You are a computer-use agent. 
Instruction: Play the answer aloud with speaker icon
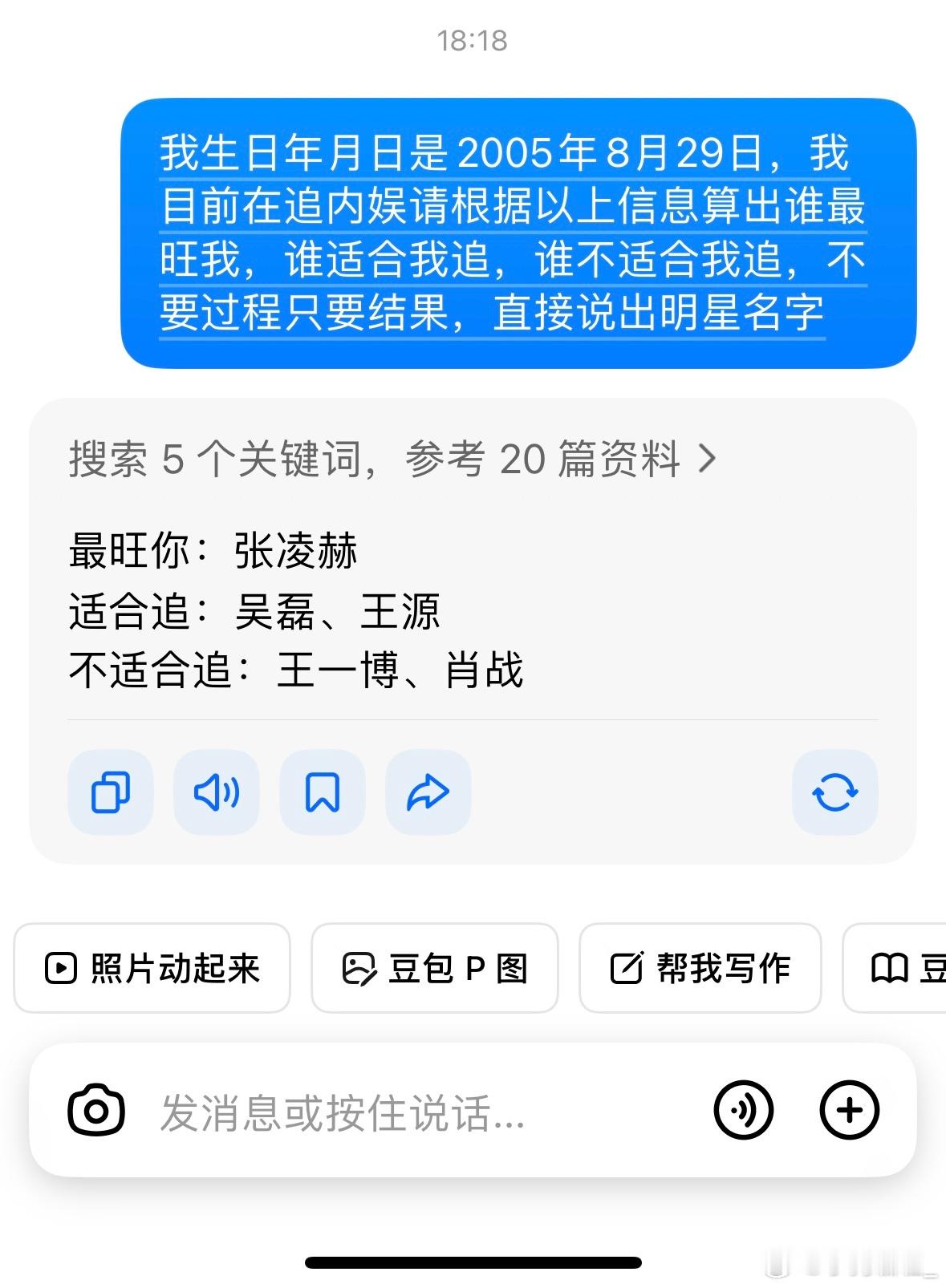[216, 792]
